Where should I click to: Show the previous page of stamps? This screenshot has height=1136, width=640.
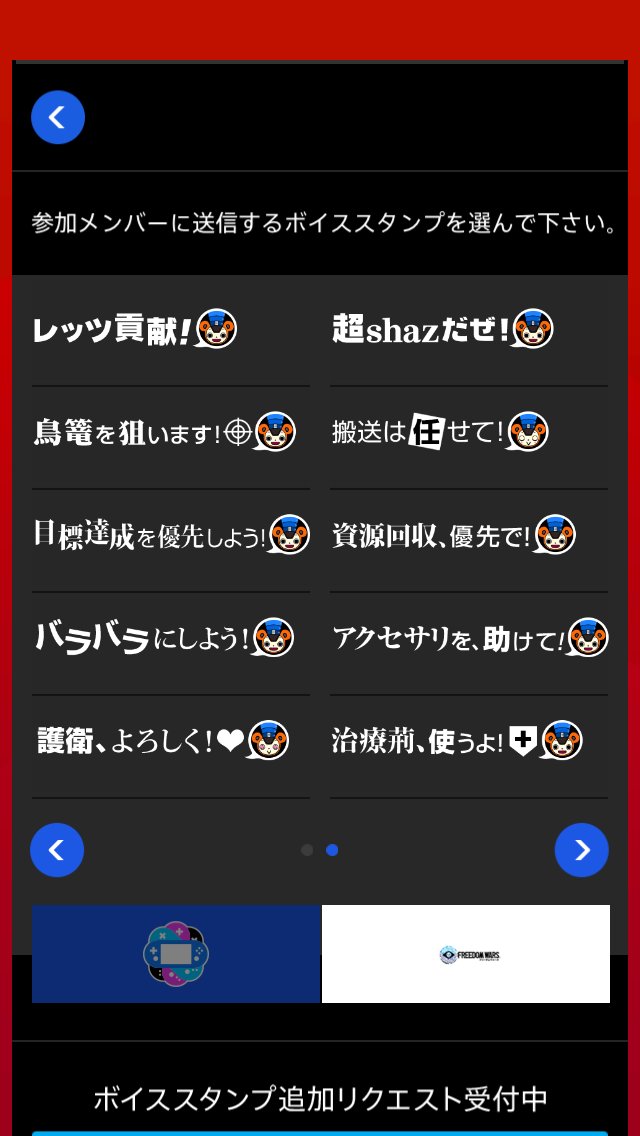click(x=57, y=850)
